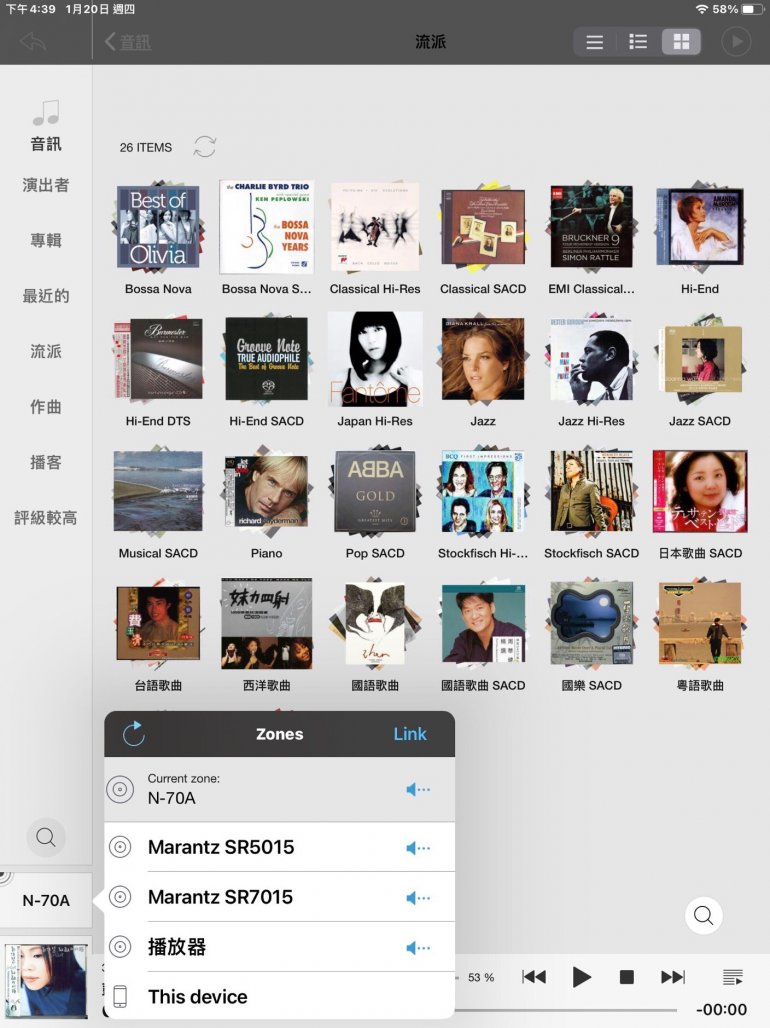Switch to grid view layout
This screenshot has height=1028, width=770.
tap(681, 41)
